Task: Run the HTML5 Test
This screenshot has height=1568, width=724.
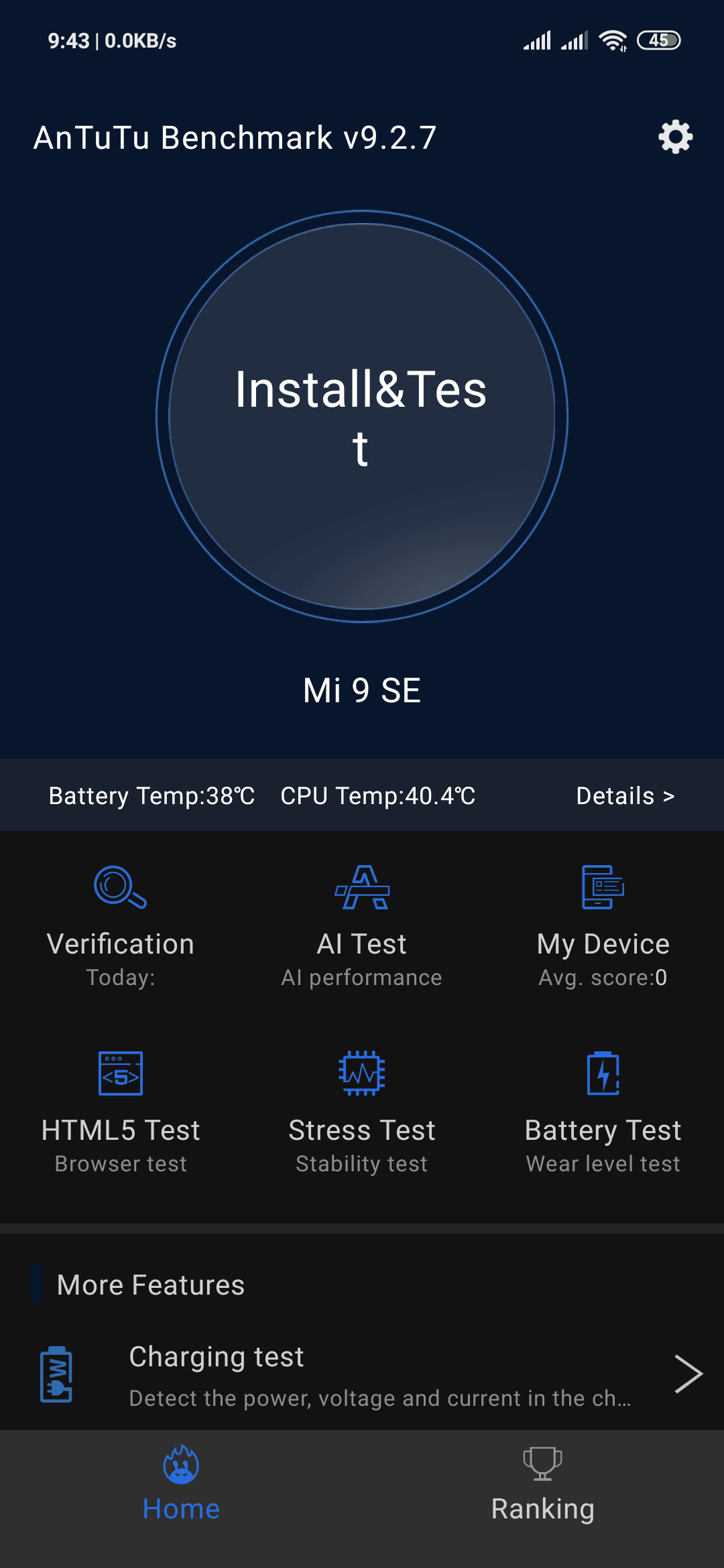Action: [x=121, y=1111]
